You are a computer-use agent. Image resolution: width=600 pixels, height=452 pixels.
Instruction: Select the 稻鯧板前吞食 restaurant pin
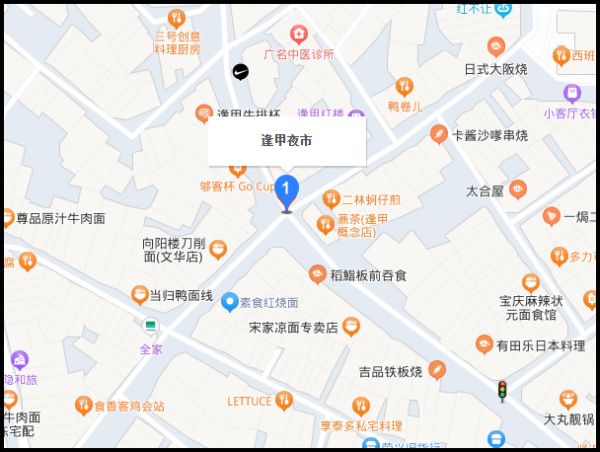pyautogui.click(x=317, y=274)
